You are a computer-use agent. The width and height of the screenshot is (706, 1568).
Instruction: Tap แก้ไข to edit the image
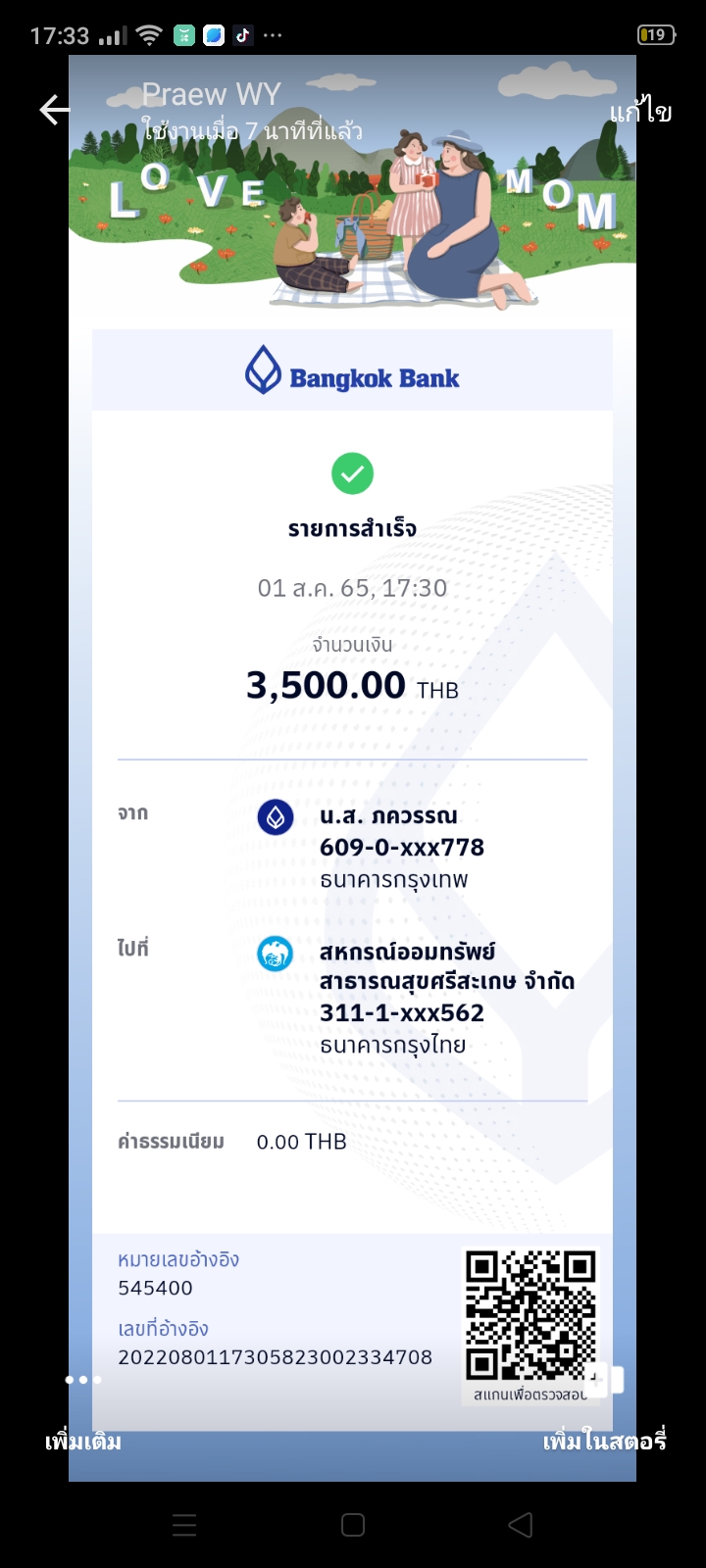640,111
